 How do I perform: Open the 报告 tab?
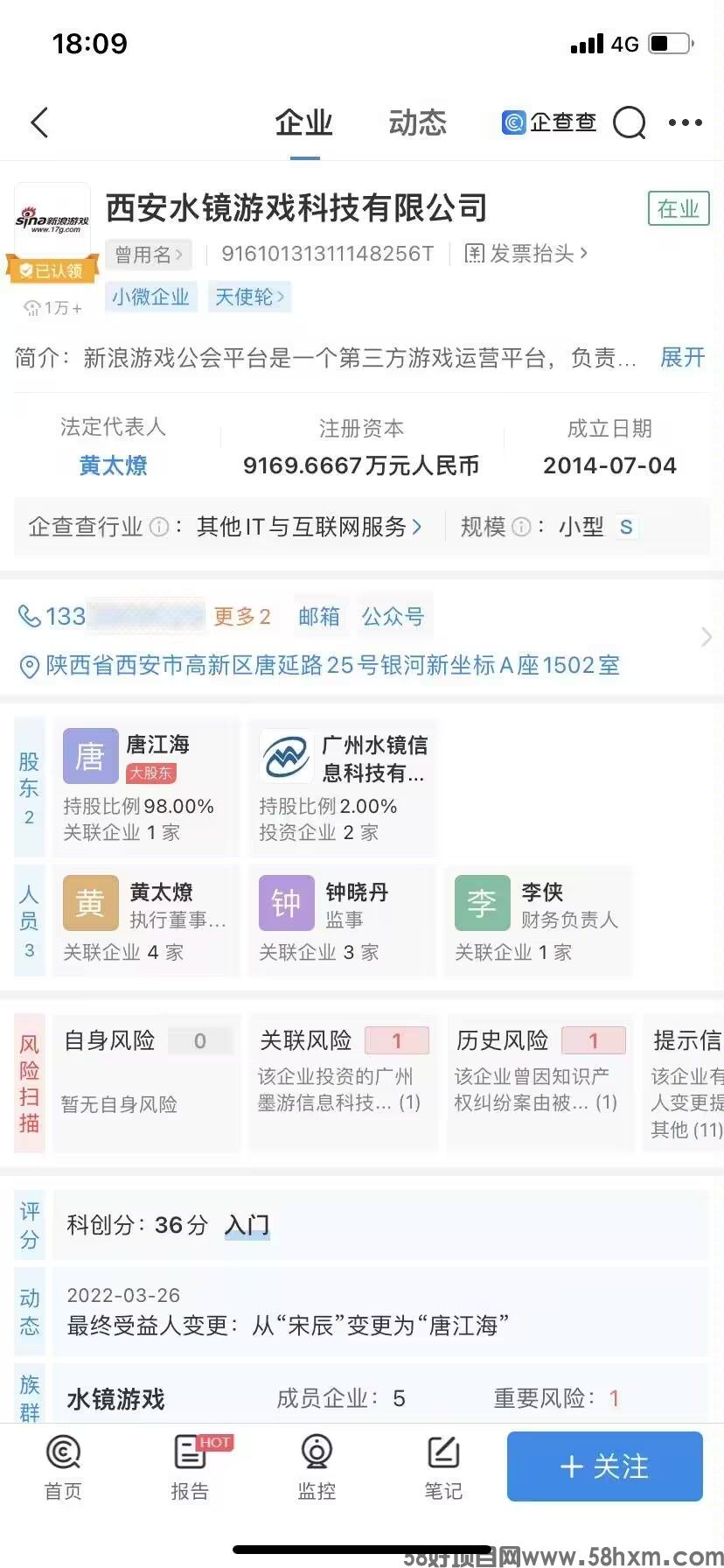click(x=190, y=1466)
